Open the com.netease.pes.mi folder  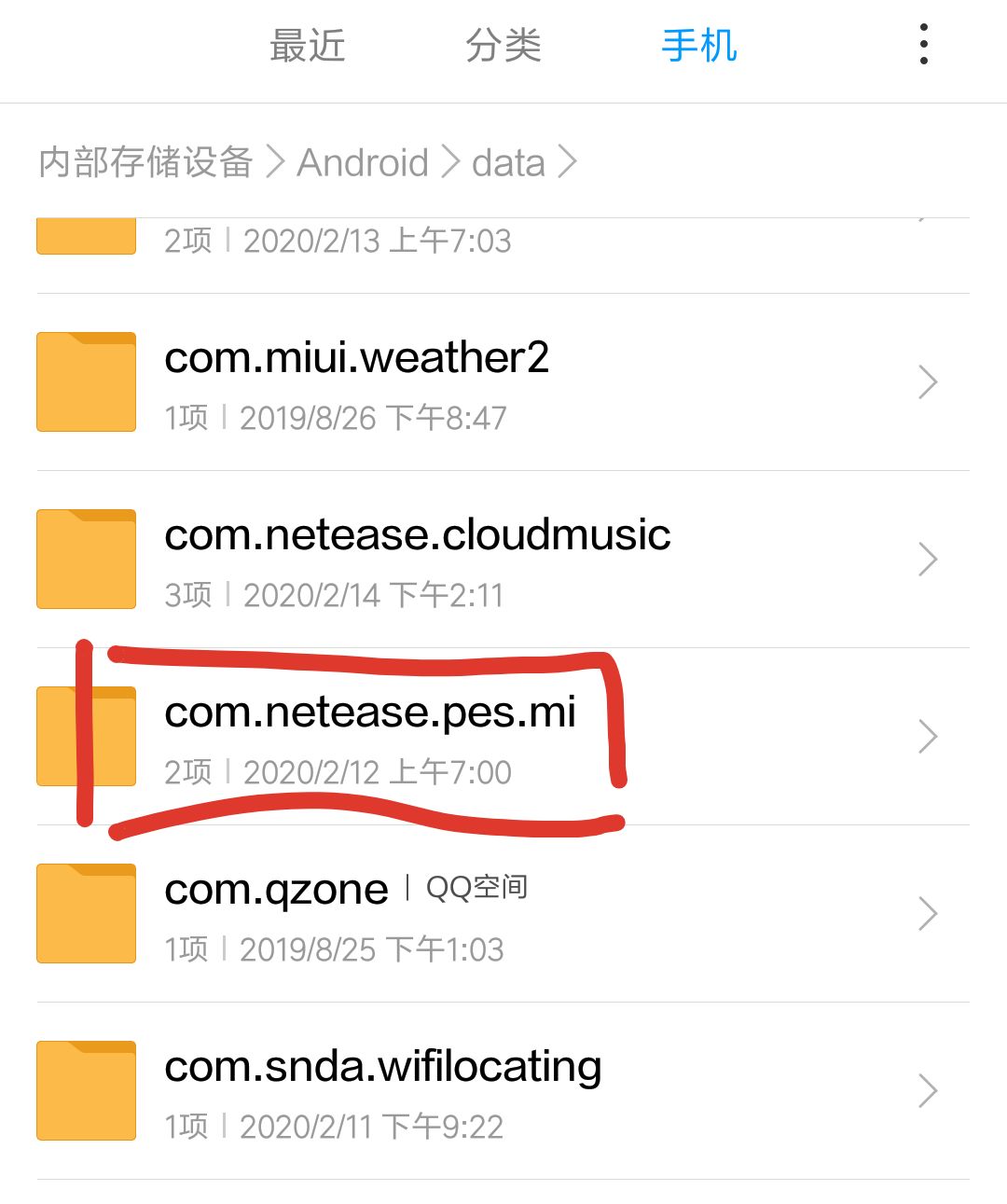pos(504,737)
